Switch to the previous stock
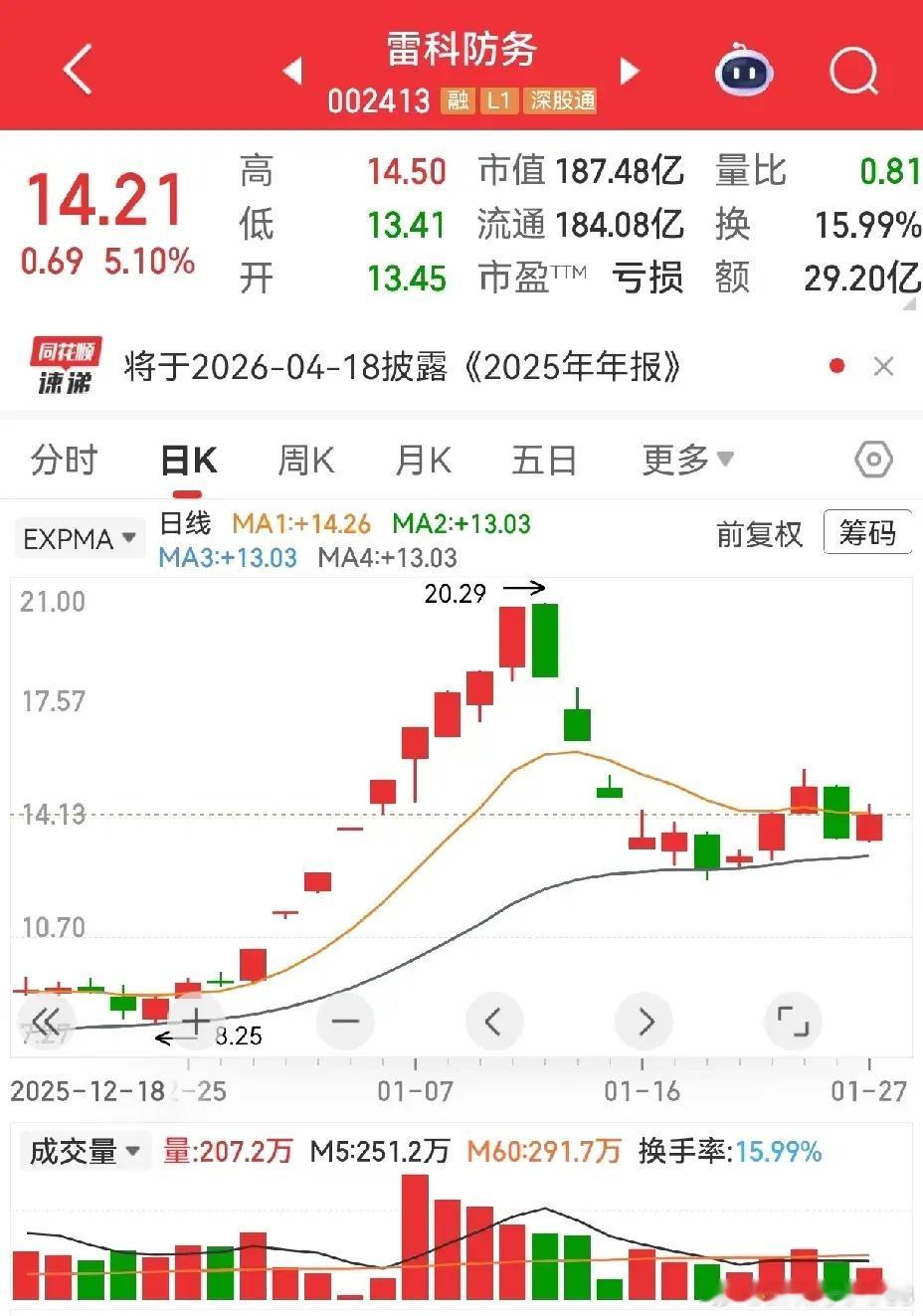 (292, 71)
